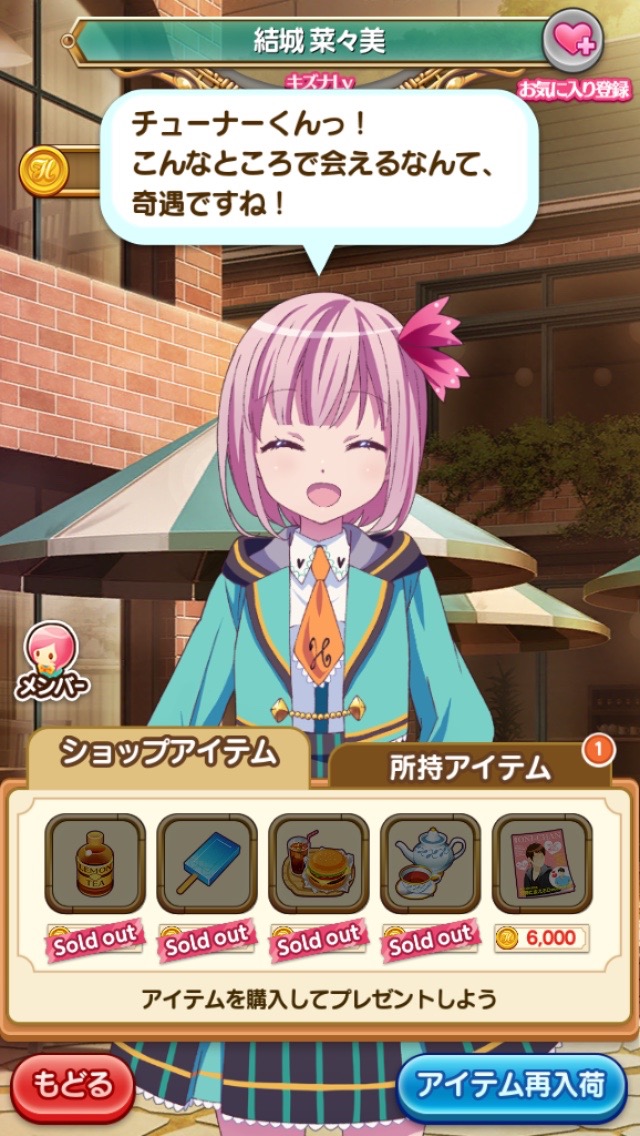Switch to the 所持アイテム tab
Image resolution: width=640 pixels, height=1136 pixels.
tap(469, 767)
